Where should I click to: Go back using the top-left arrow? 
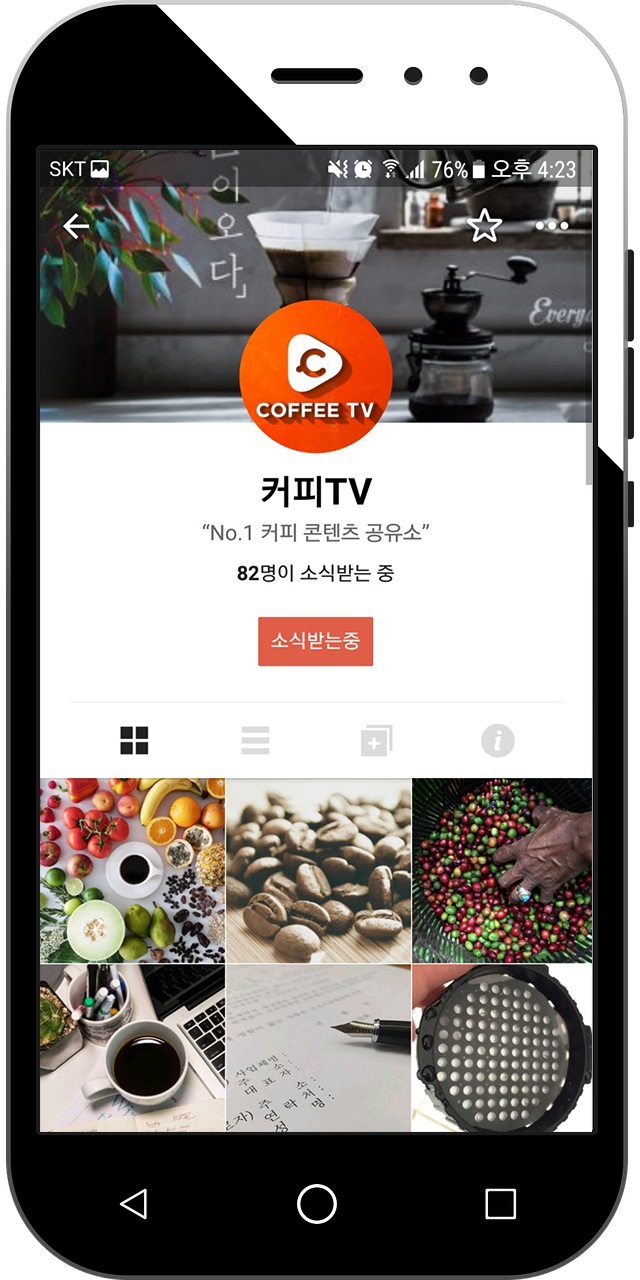point(76,227)
